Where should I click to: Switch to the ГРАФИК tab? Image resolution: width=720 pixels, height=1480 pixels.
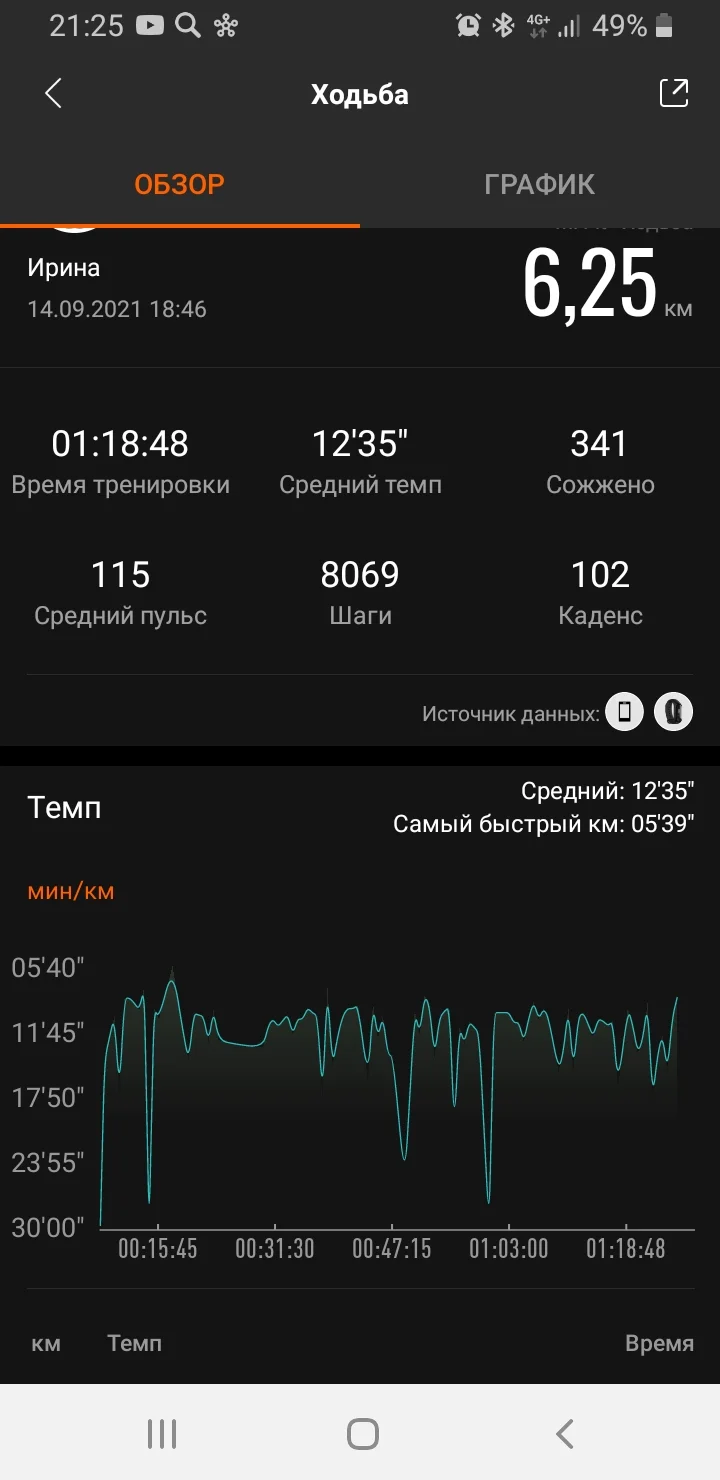[540, 184]
